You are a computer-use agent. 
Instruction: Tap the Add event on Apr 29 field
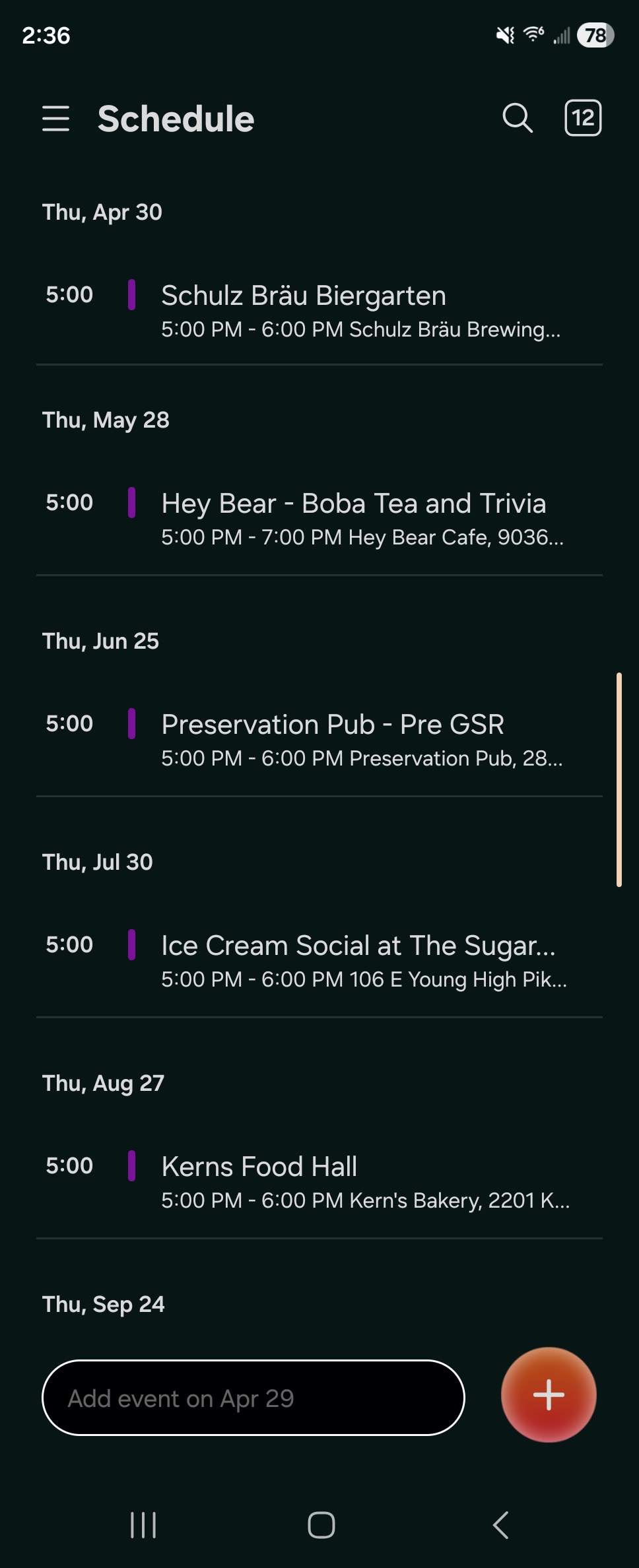pos(253,1398)
